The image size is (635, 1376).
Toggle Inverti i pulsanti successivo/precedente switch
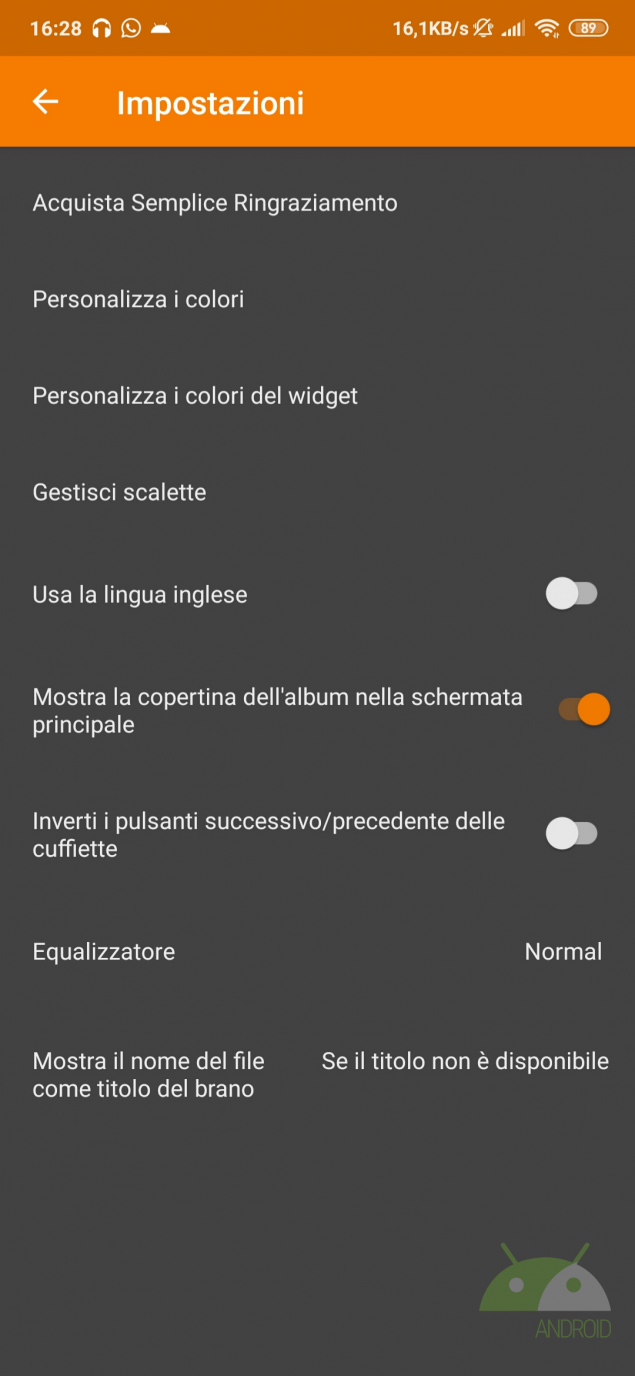(571, 834)
